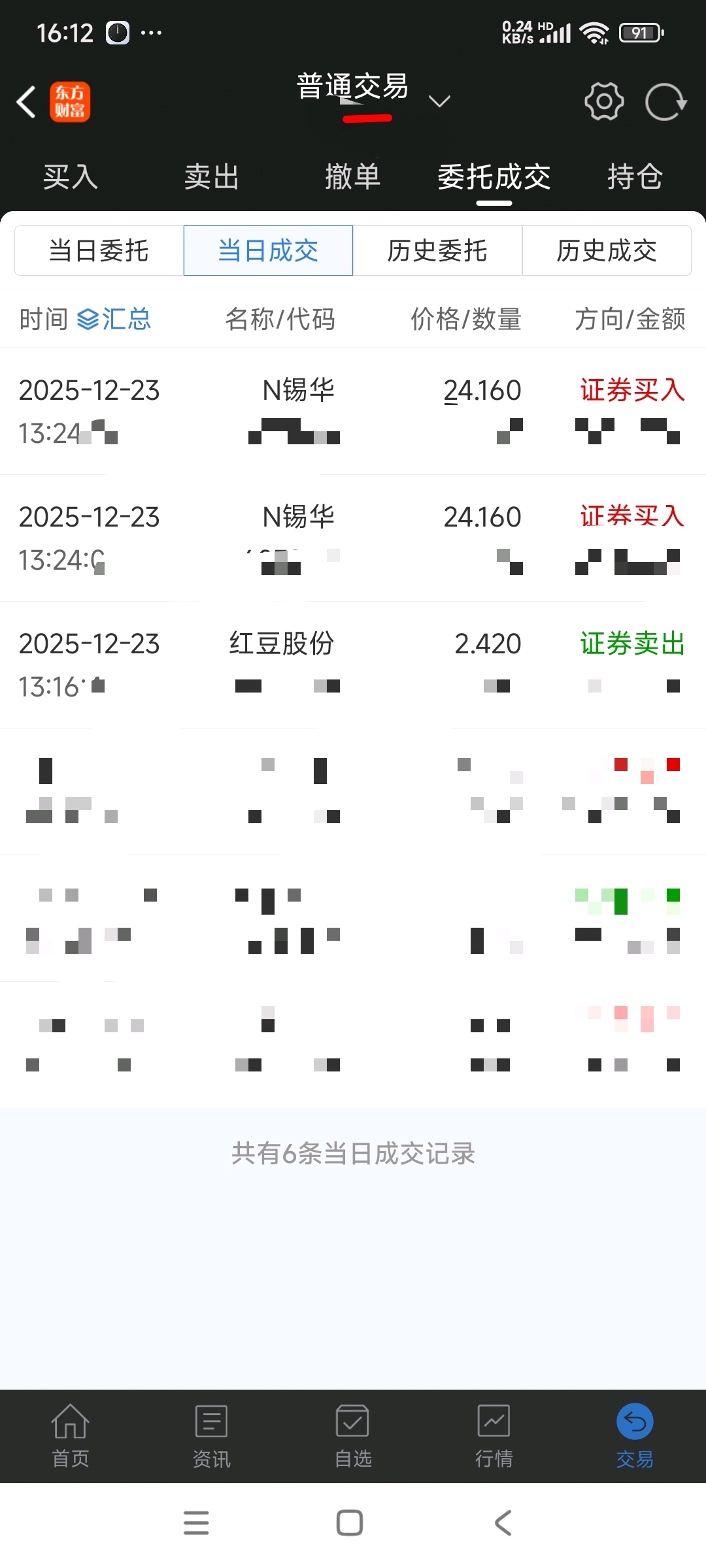Refresh the trade records
The width and height of the screenshot is (706, 1568).
tap(665, 102)
